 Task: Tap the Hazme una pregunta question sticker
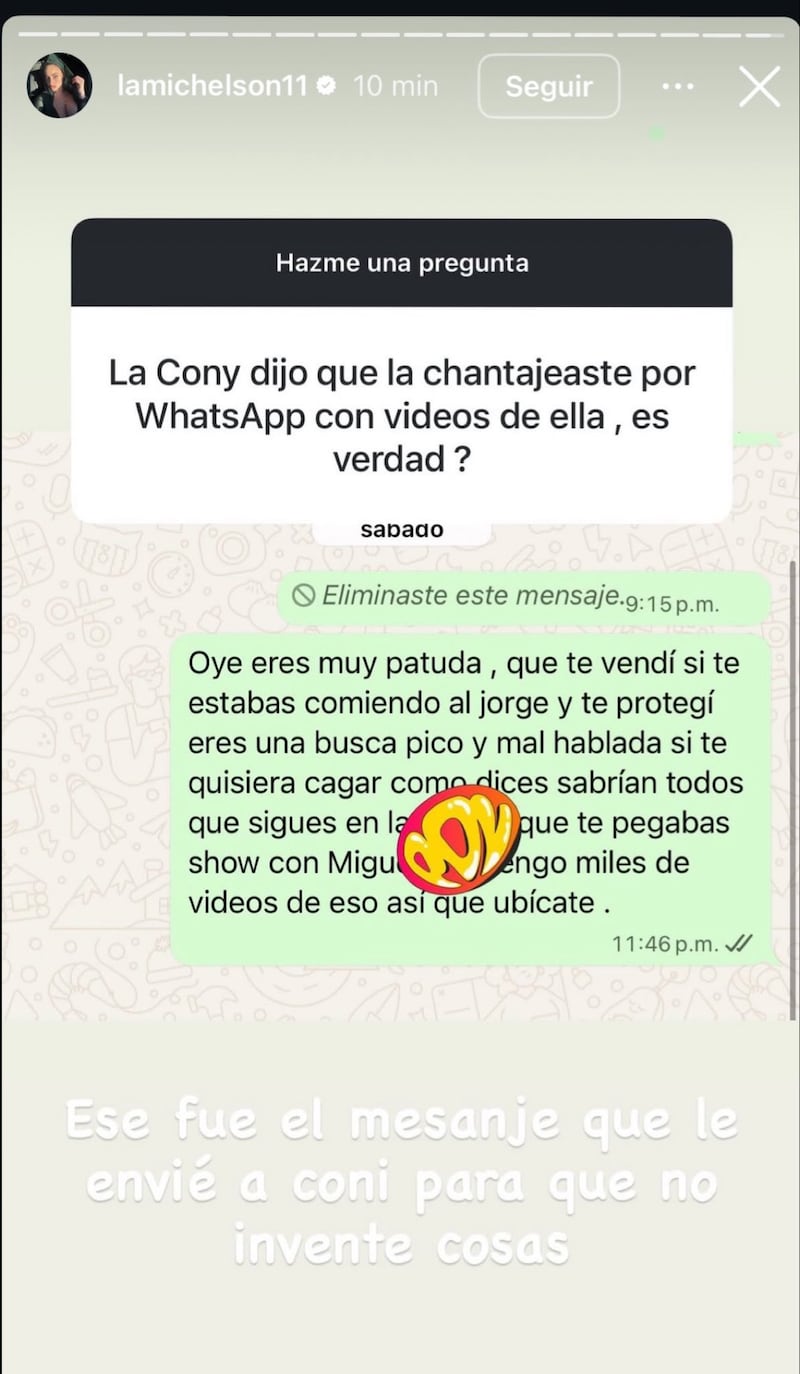point(401,262)
